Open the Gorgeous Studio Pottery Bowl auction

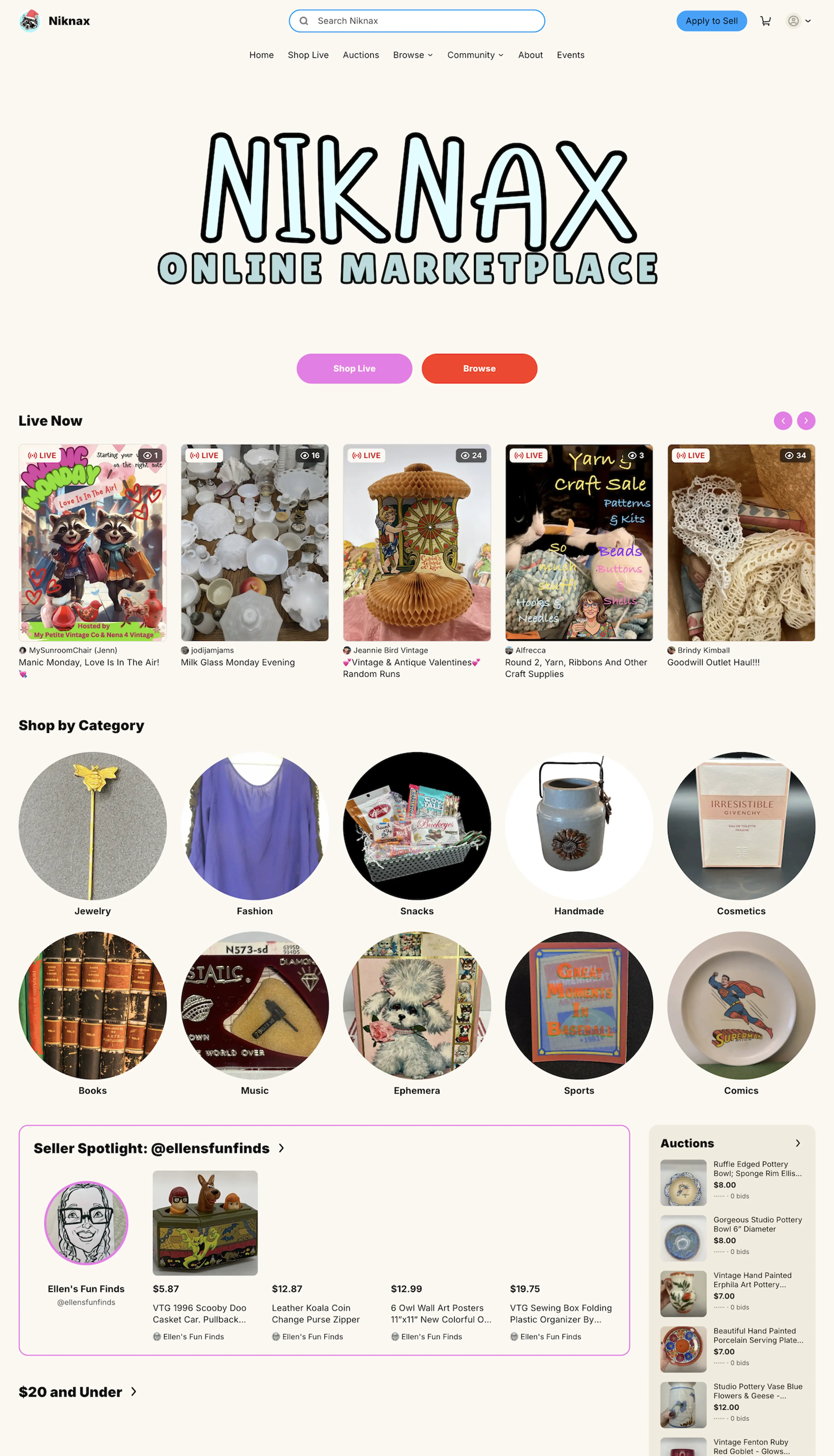pyautogui.click(x=757, y=1224)
